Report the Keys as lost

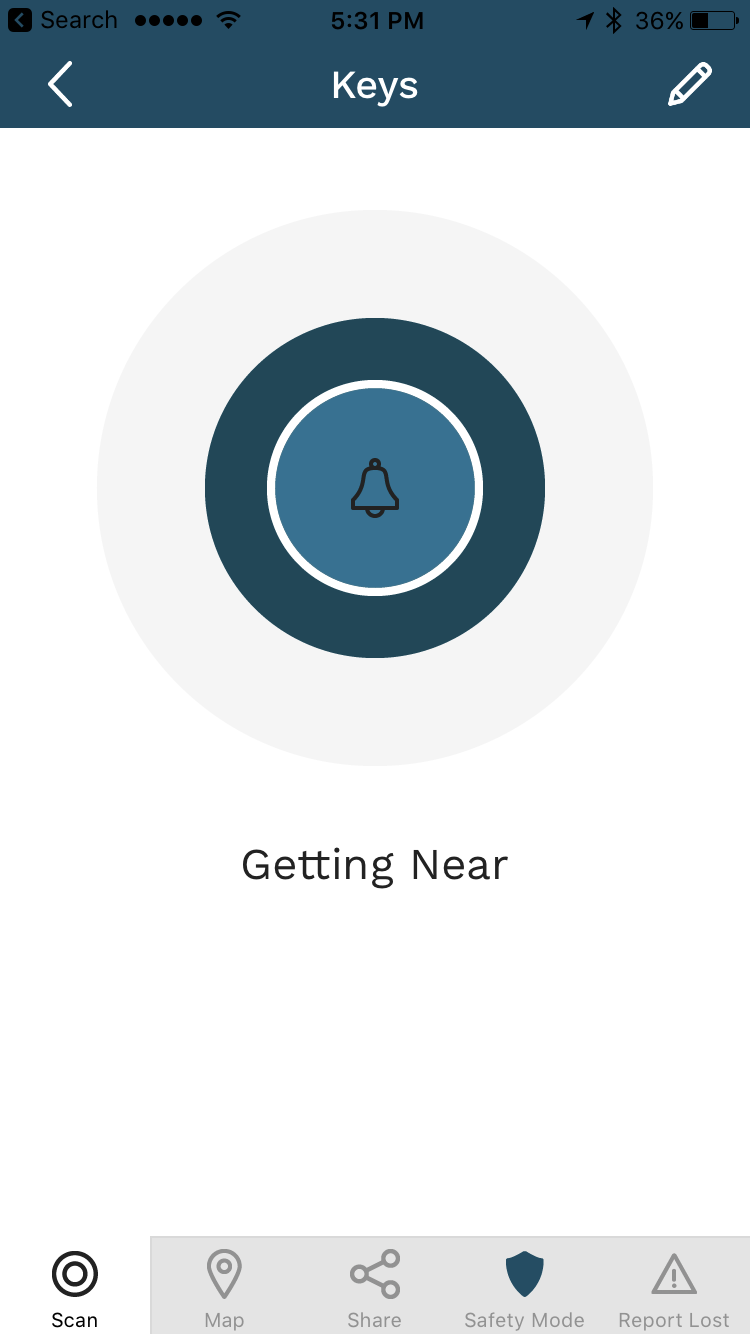click(x=674, y=1289)
